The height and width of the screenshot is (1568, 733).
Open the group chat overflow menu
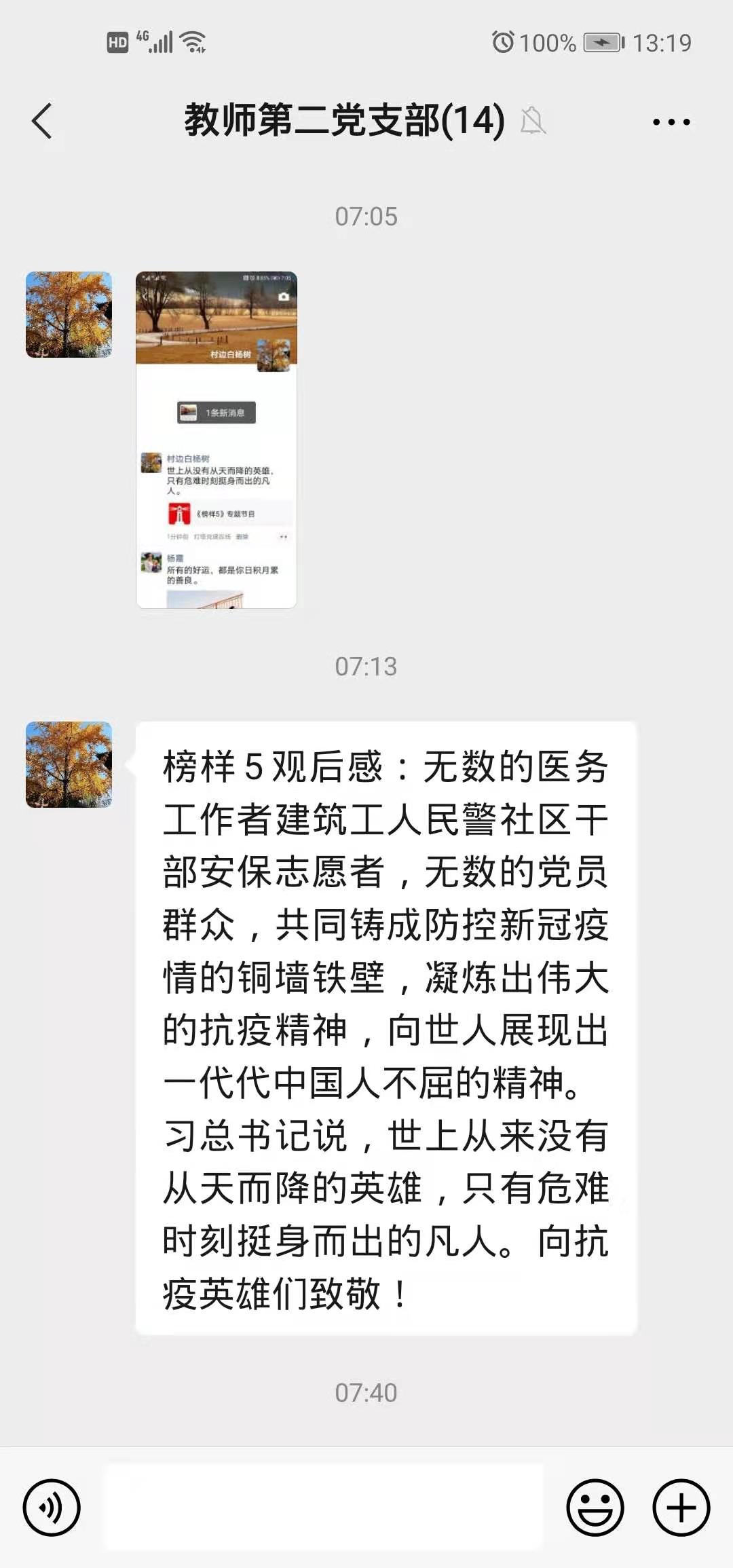[x=671, y=122]
